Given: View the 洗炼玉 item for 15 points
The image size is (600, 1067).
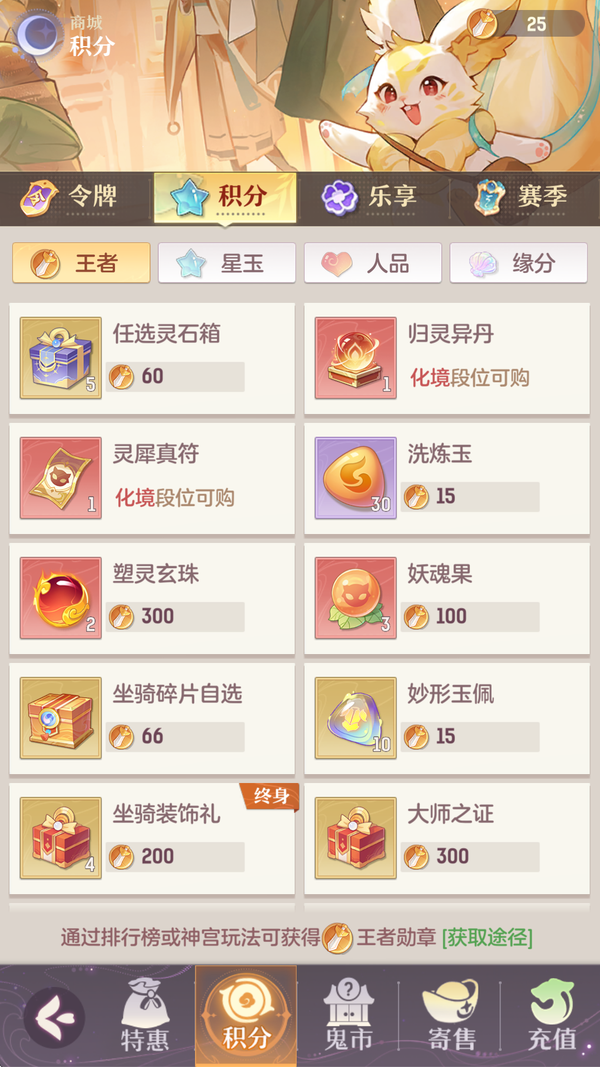Looking at the screenshot, I should tap(448, 478).
